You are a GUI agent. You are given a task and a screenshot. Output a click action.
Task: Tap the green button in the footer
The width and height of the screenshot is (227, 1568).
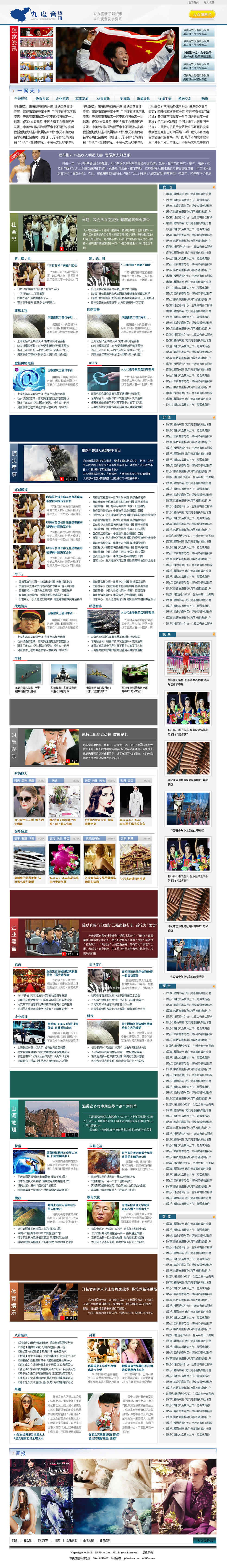coord(205,1541)
